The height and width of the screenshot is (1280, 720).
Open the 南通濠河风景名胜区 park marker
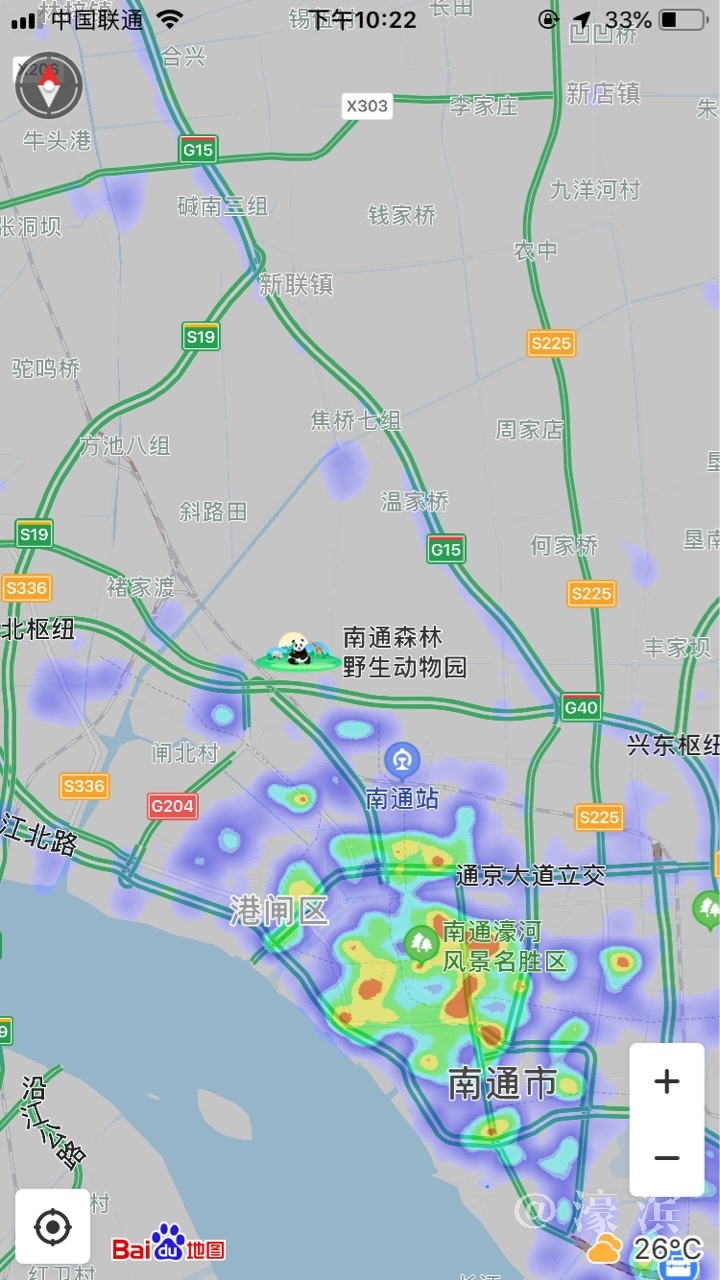pyautogui.click(x=421, y=942)
